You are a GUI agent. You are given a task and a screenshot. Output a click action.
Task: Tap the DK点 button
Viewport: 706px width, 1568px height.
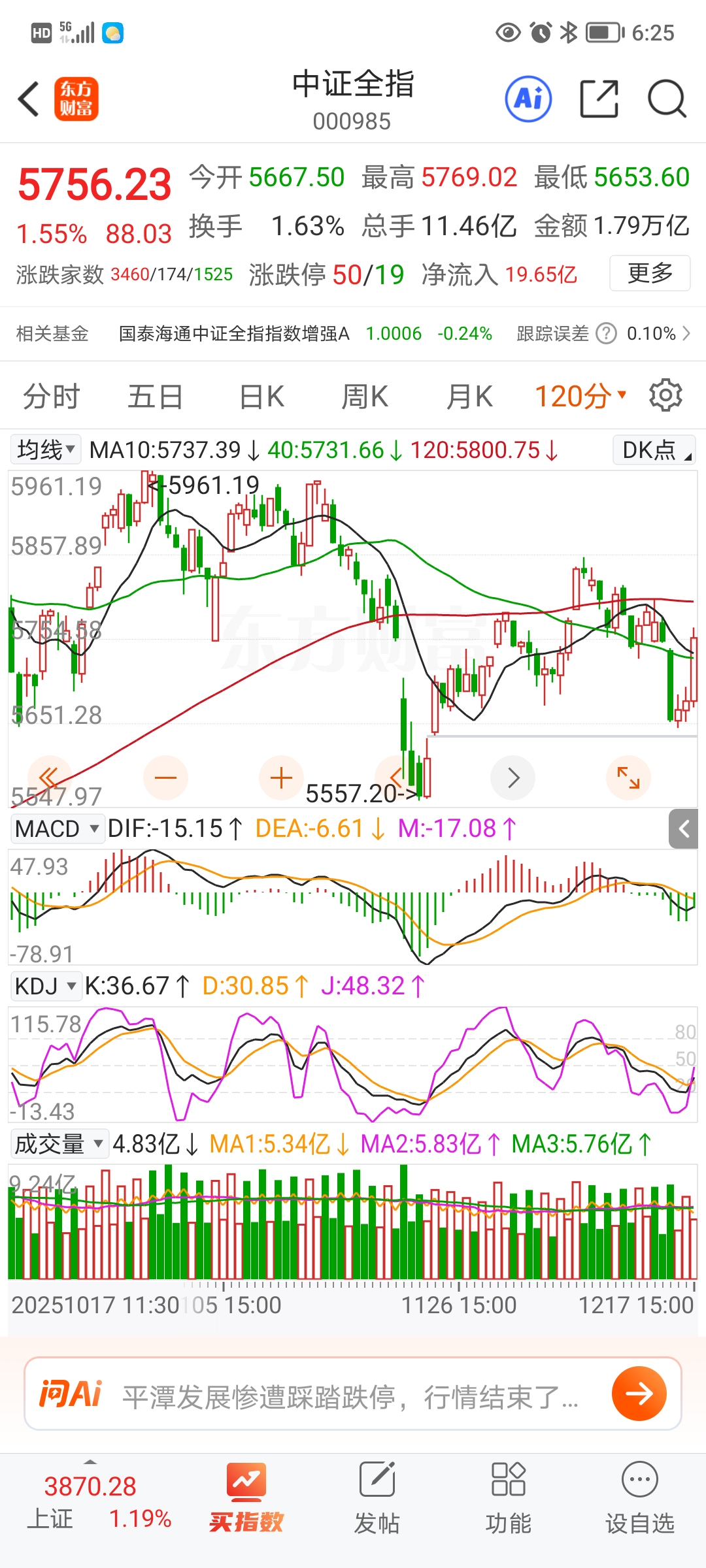(x=654, y=450)
